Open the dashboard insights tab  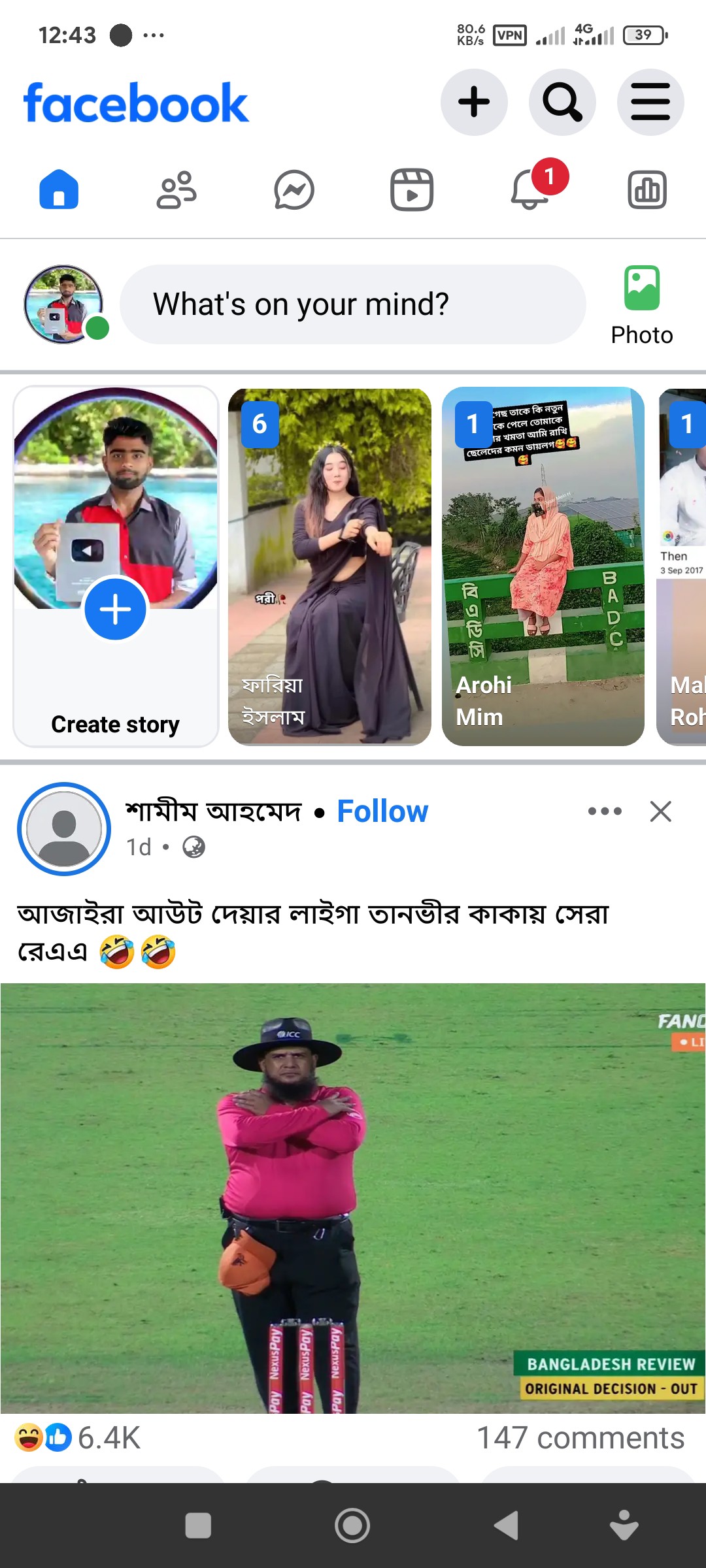(x=647, y=190)
